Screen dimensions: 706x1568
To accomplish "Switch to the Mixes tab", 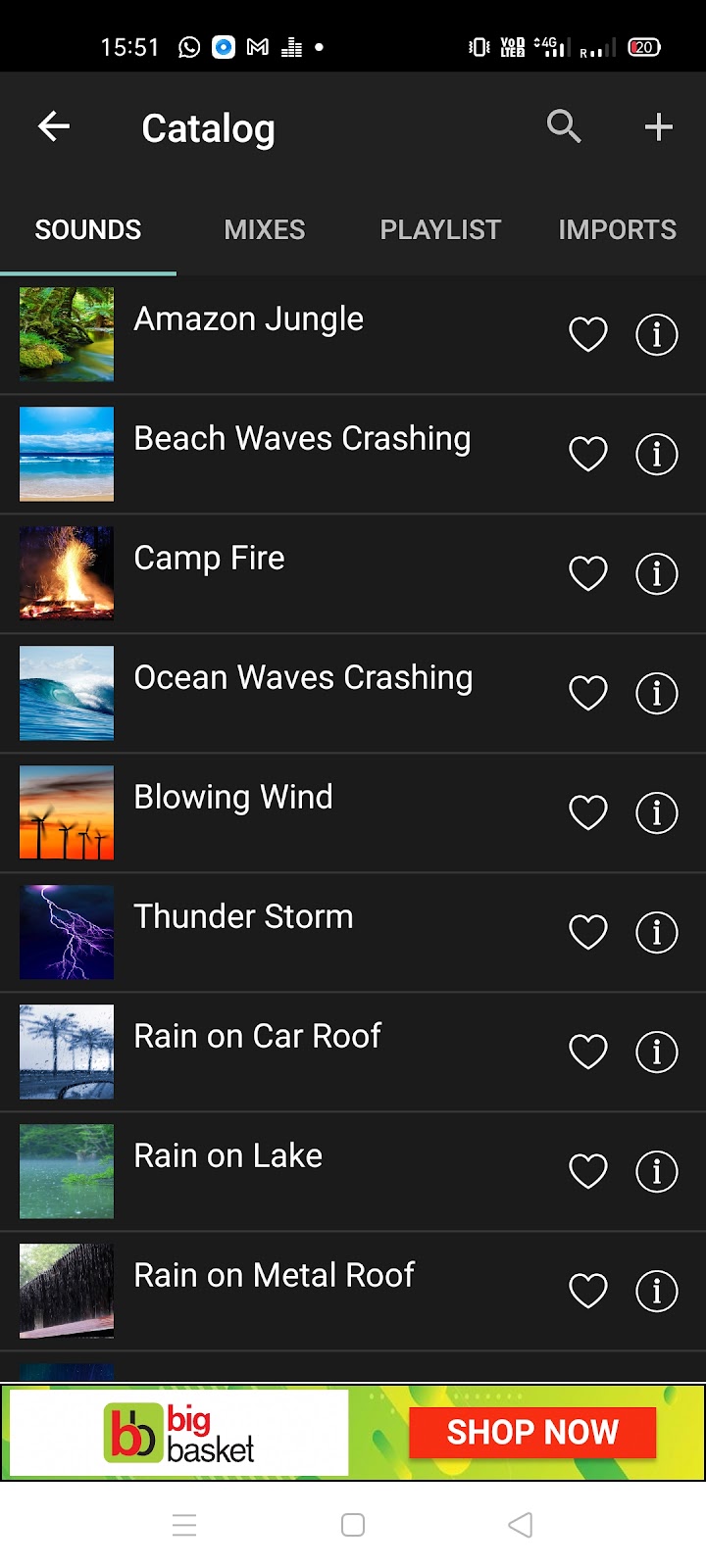I will tap(265, 230).
